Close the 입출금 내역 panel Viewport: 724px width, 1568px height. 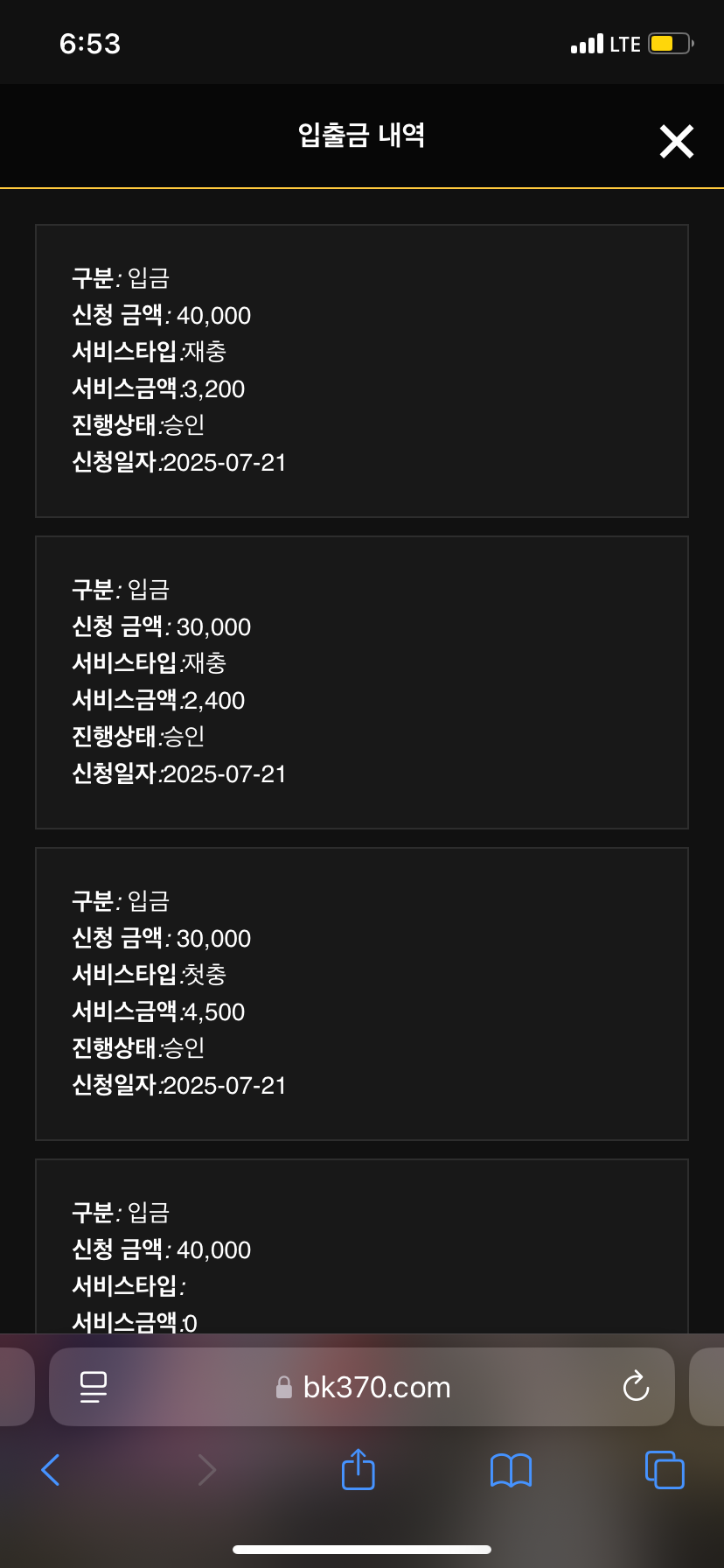676,141
